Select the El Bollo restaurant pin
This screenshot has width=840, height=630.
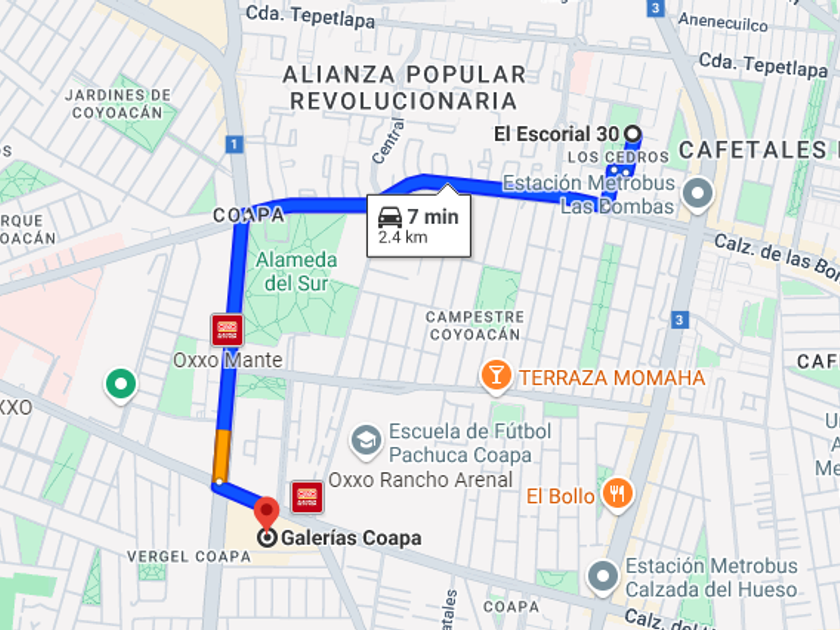tap(617, 494)
